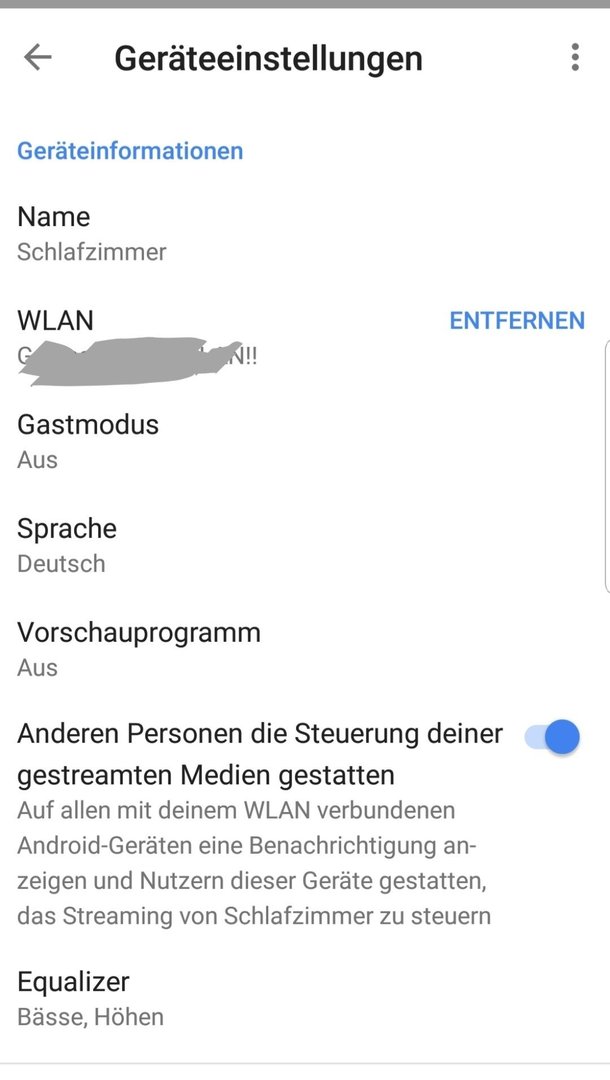Go back using the arrow icon

point(38,58)
